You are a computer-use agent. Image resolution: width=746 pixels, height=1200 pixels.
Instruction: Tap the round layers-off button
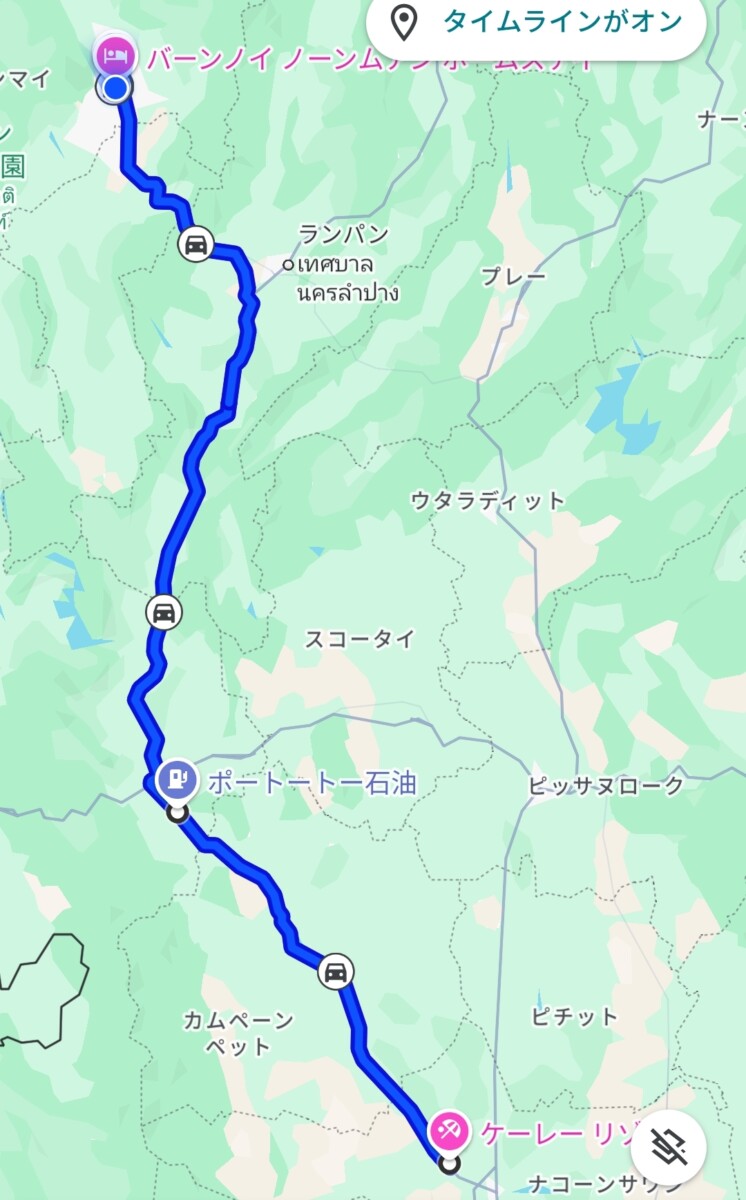point(668,1147)
